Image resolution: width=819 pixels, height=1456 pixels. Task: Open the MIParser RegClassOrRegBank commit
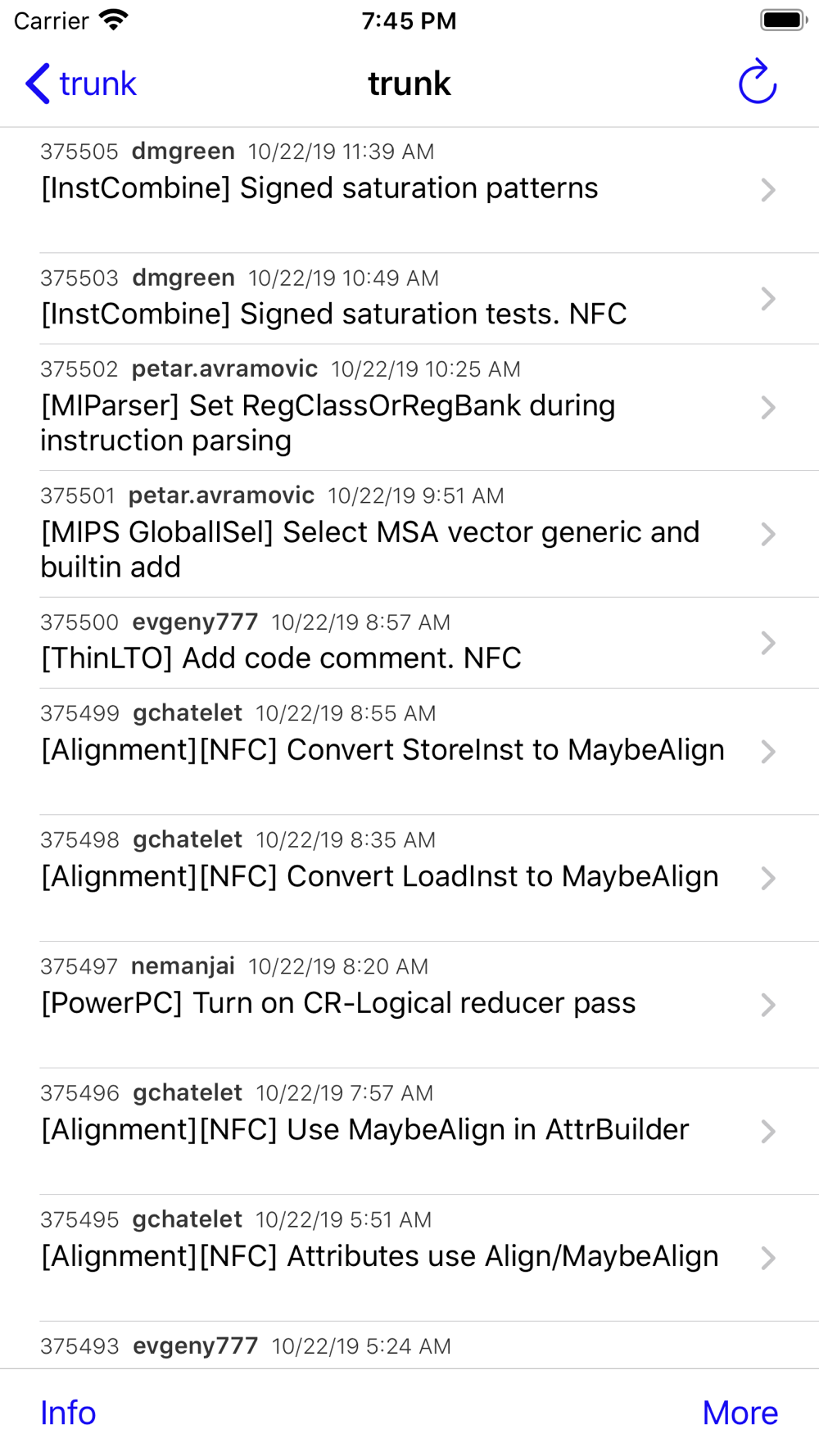click(409, 408)
